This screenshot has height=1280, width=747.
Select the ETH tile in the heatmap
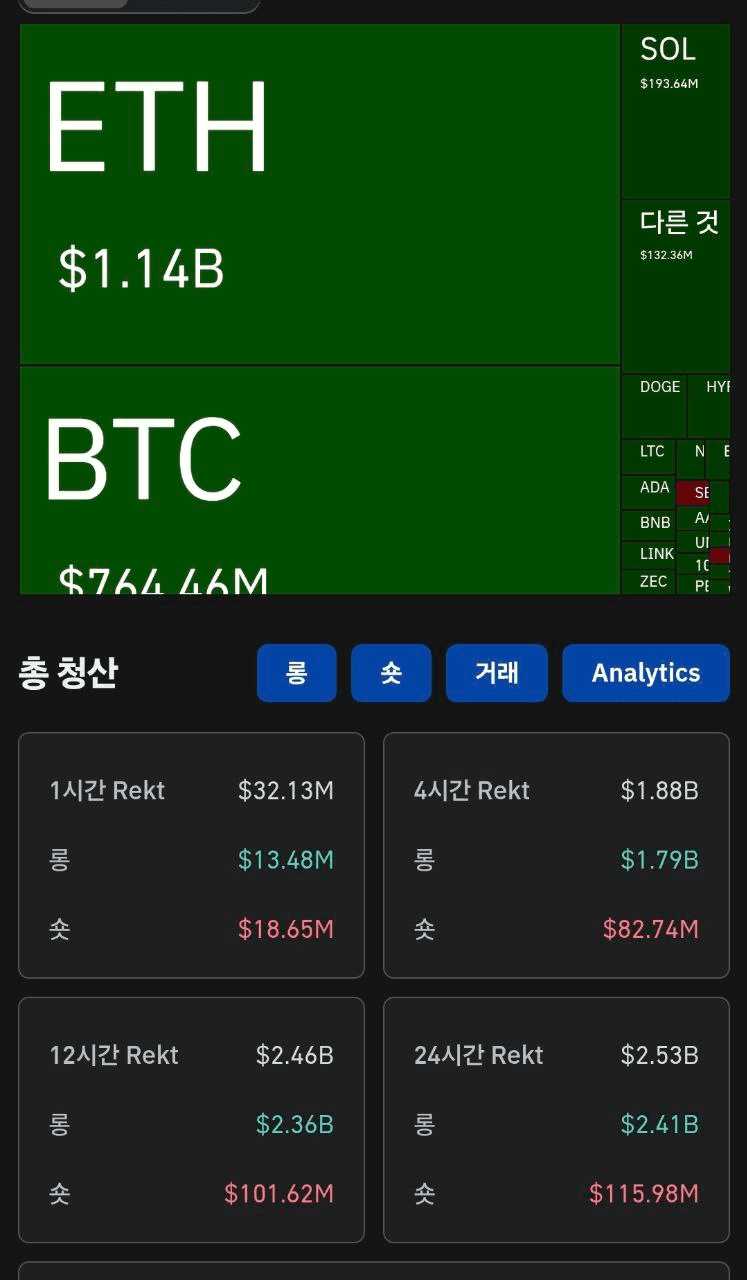pyautogui.click(x=320, y=195)
